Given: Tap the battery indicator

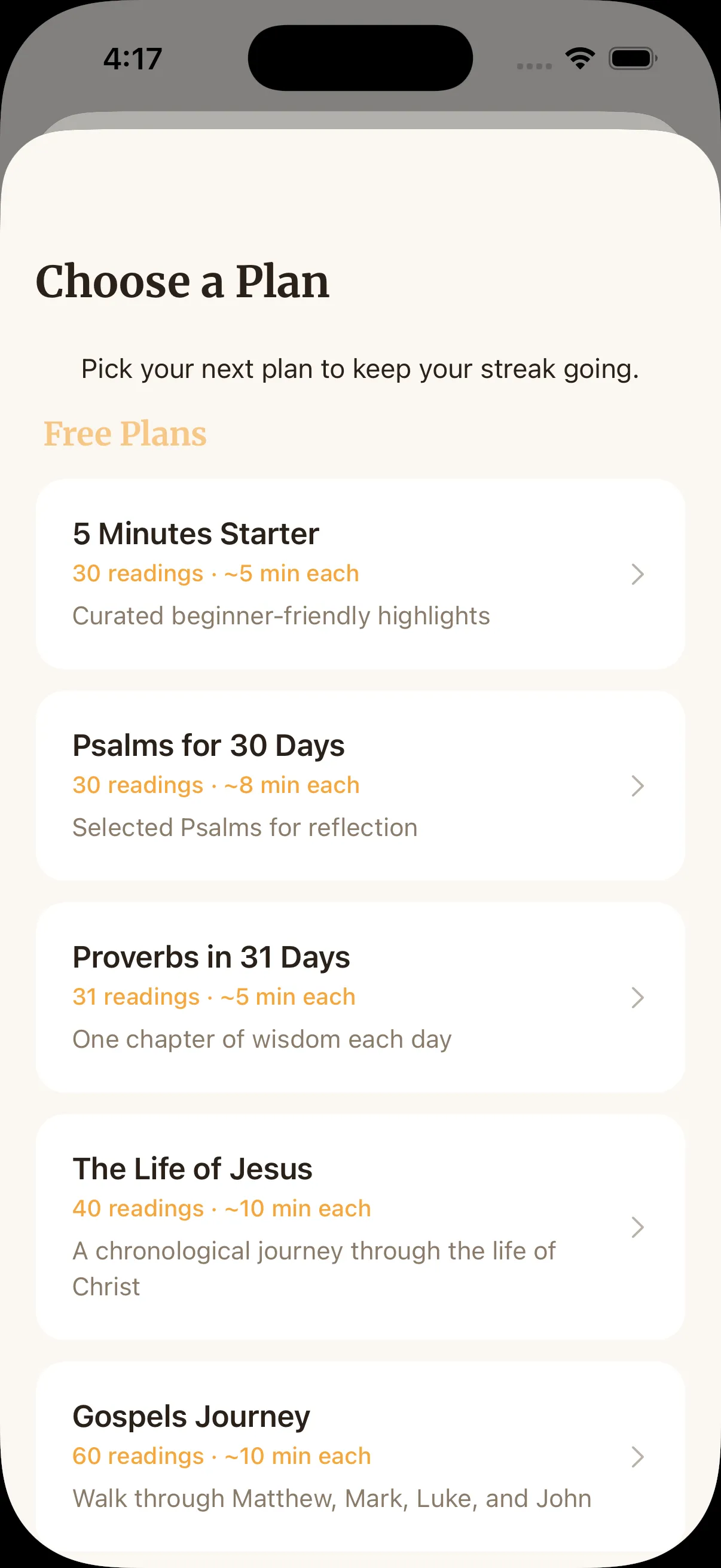Looking at the screenshot, I should pos(631,57).
